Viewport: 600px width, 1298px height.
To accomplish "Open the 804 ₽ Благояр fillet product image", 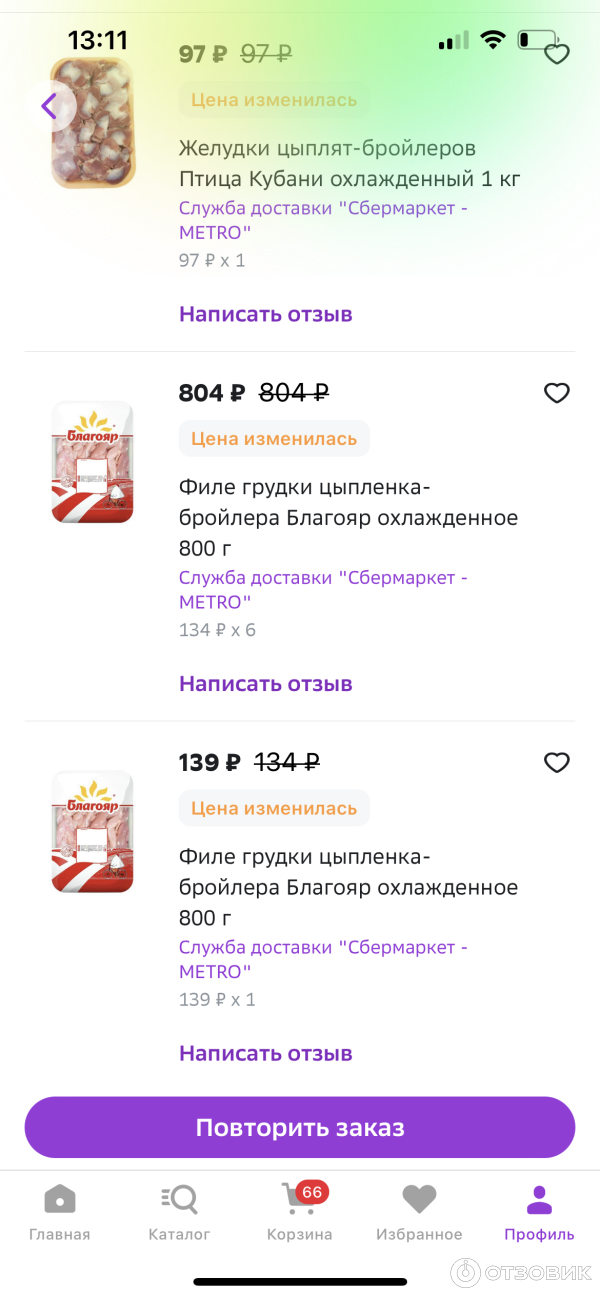I will 92,462.
